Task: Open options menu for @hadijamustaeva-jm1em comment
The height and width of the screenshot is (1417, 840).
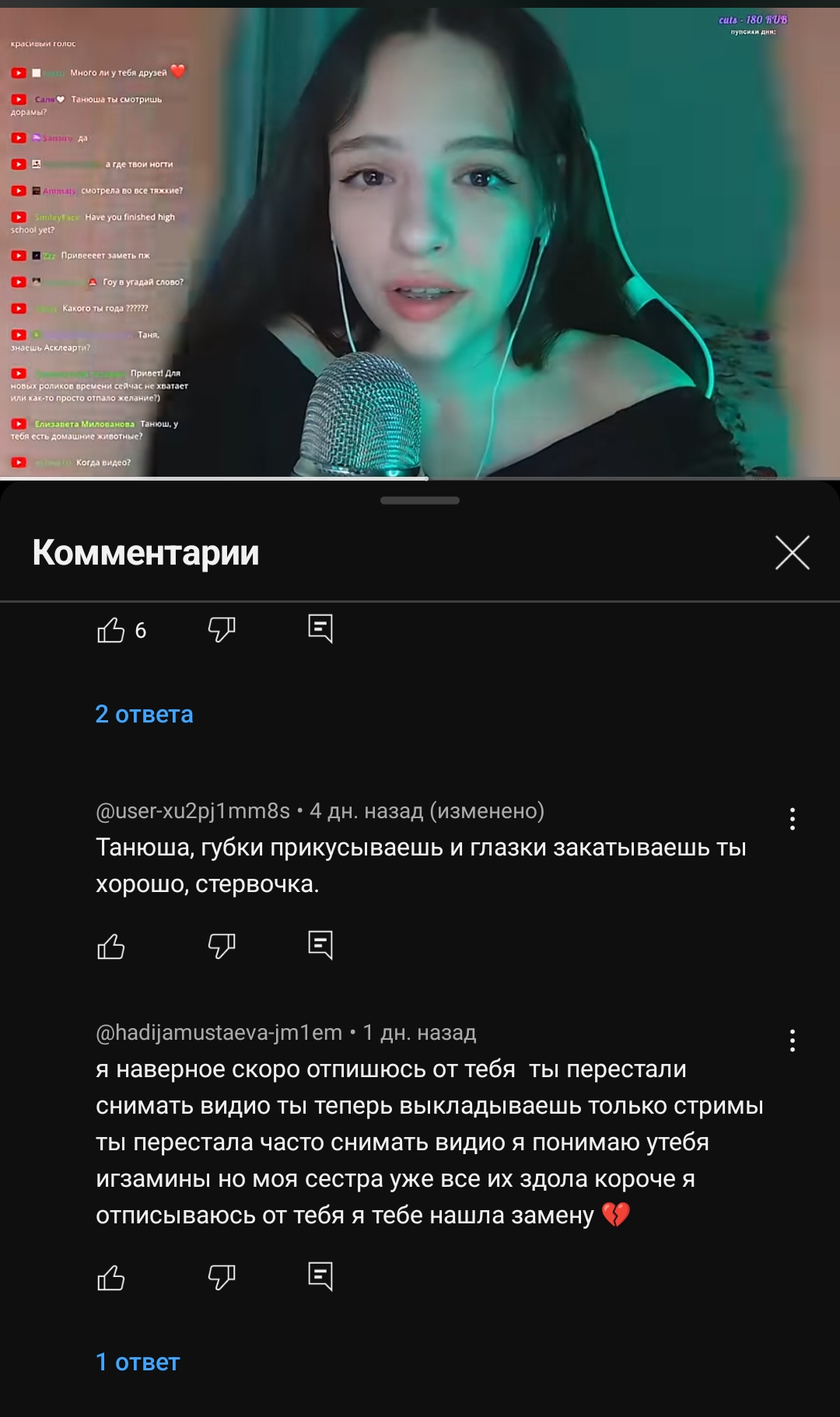Action: pos(792,1041)
